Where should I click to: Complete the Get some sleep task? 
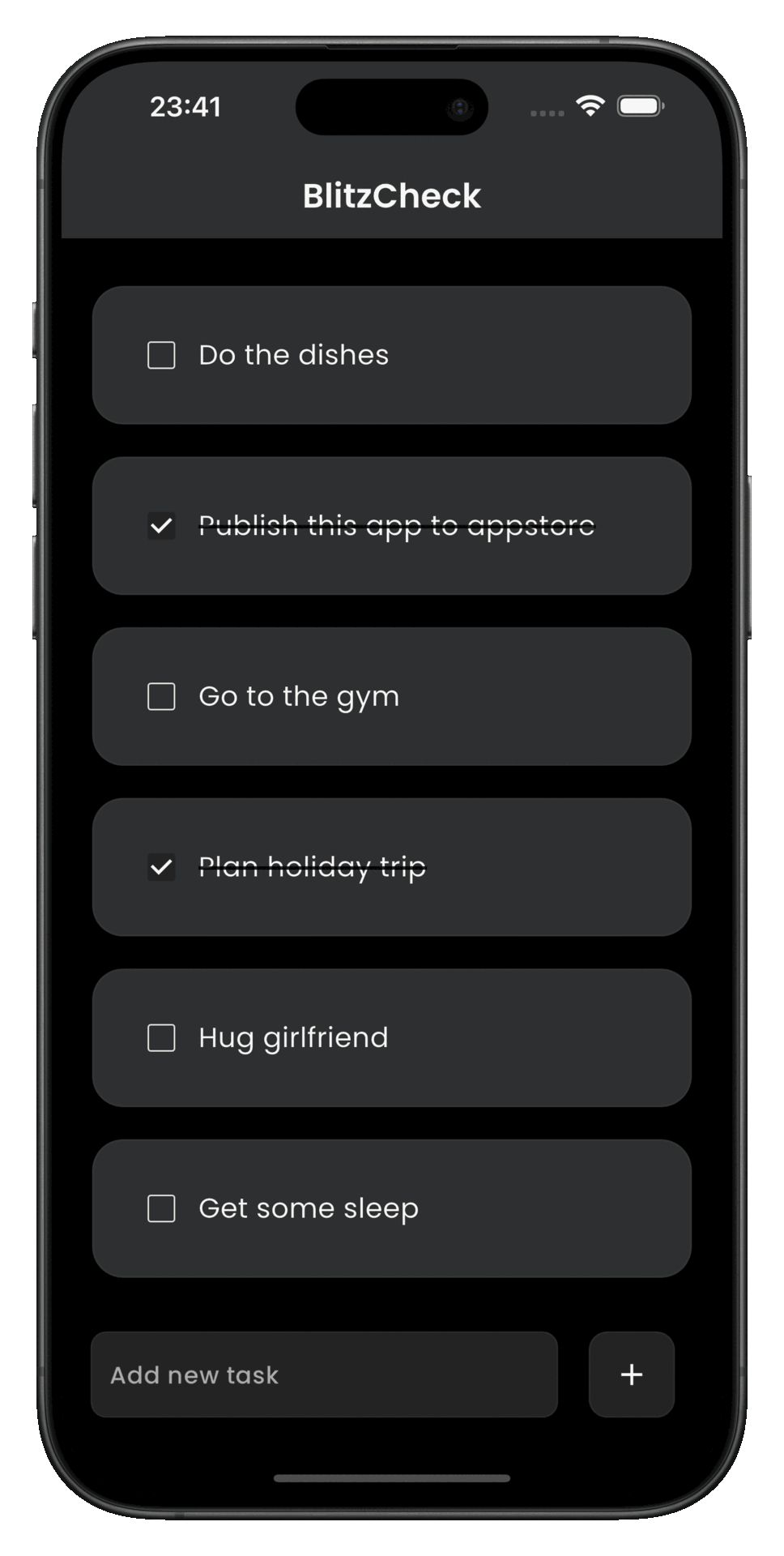(x=161, y=1208)
